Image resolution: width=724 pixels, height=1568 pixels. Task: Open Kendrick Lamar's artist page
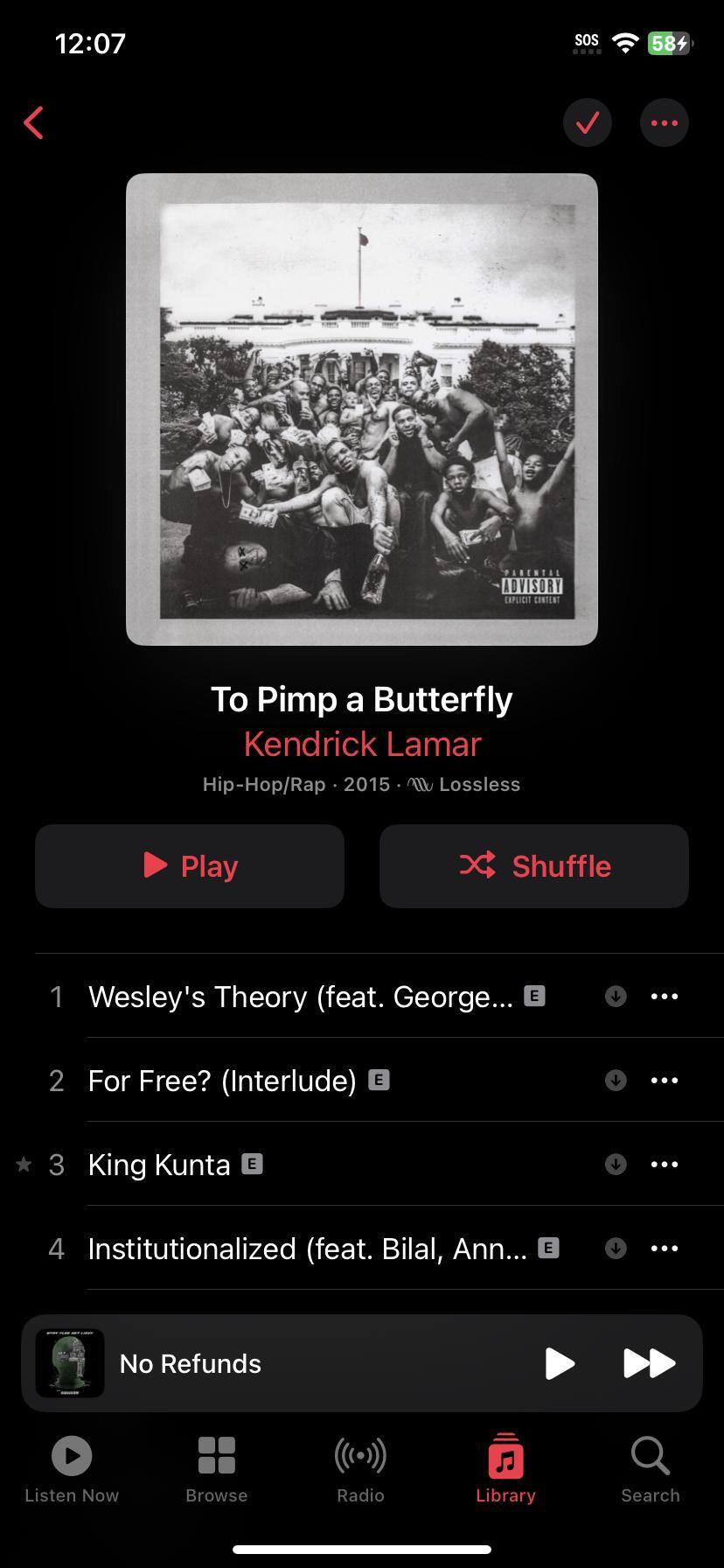point(362,745)
